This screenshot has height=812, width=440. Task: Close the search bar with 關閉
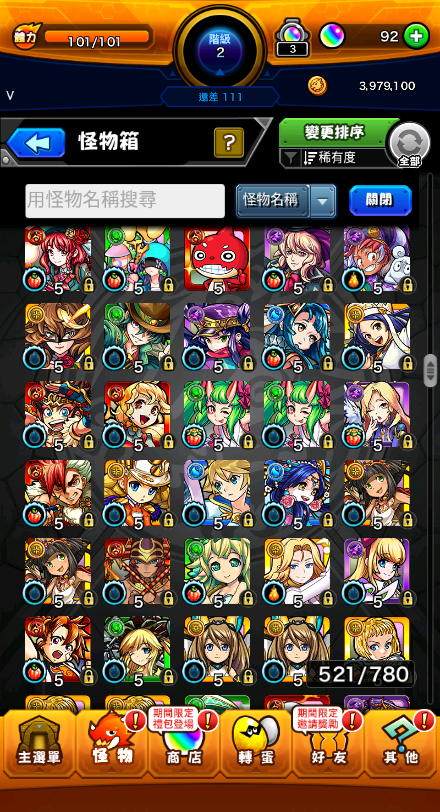pos(380,200)
